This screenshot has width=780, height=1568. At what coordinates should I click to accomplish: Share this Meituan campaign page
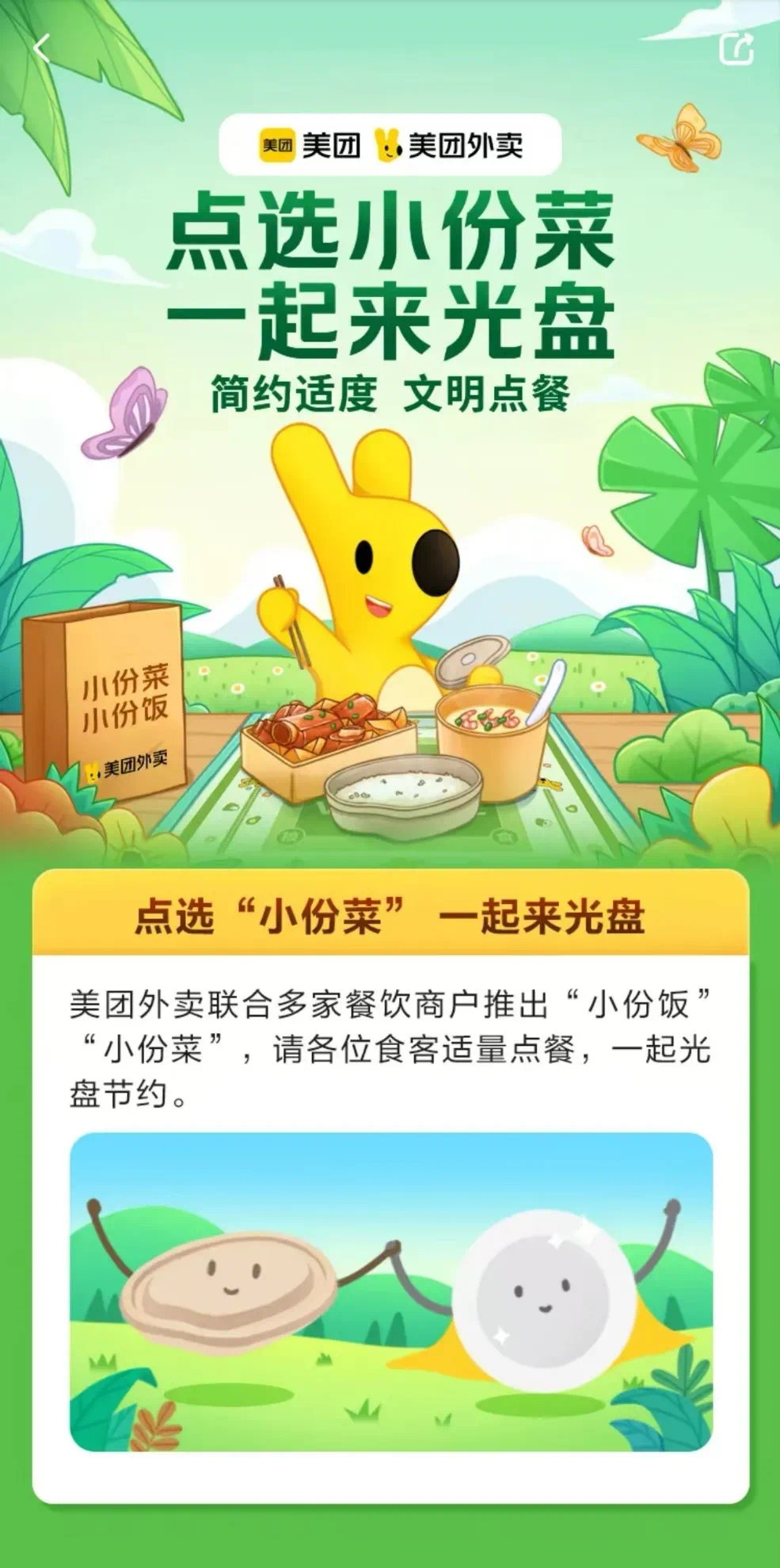[x=736, y=48]
